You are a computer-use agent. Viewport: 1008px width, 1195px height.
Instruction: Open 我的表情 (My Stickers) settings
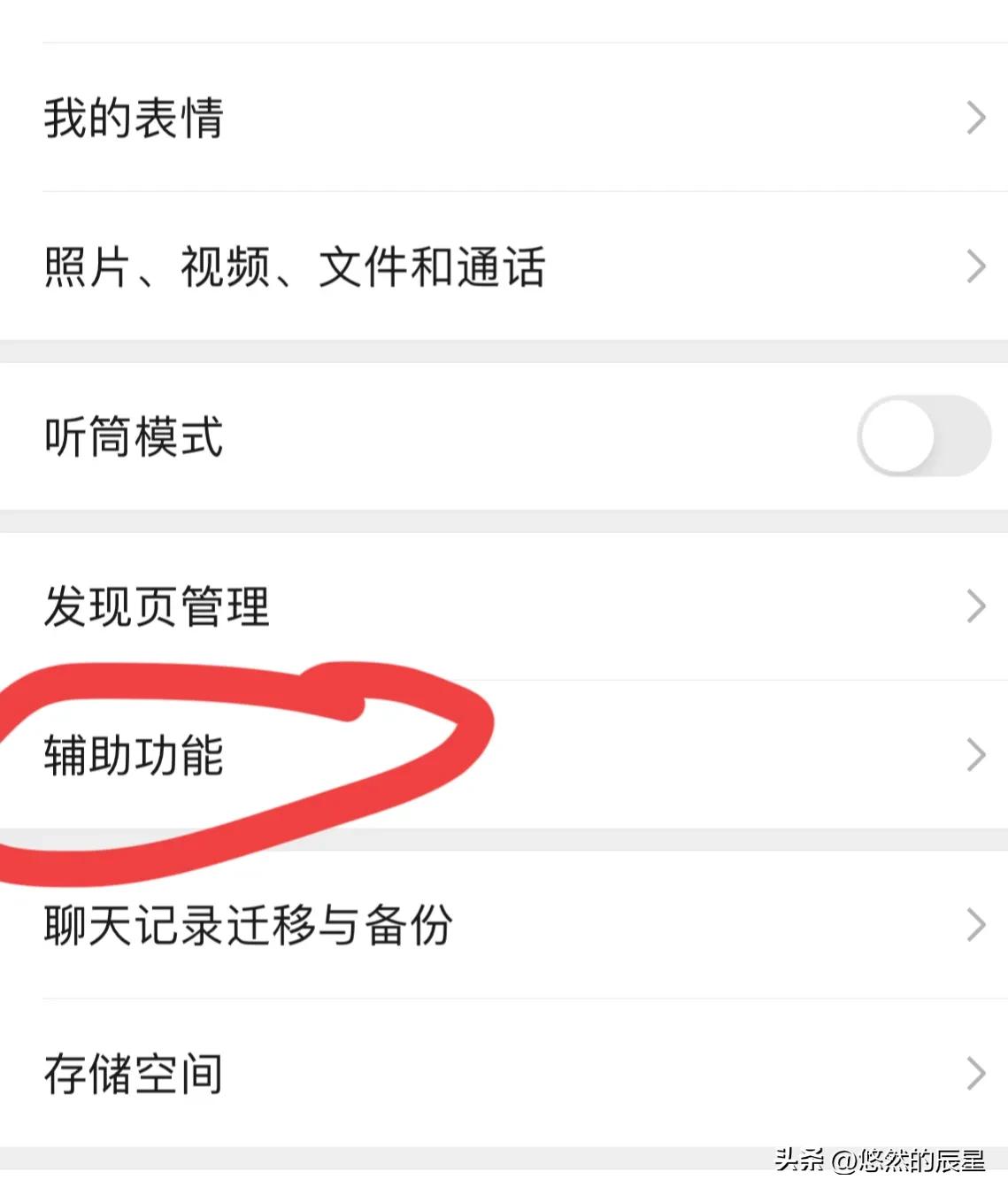point(133,118)
